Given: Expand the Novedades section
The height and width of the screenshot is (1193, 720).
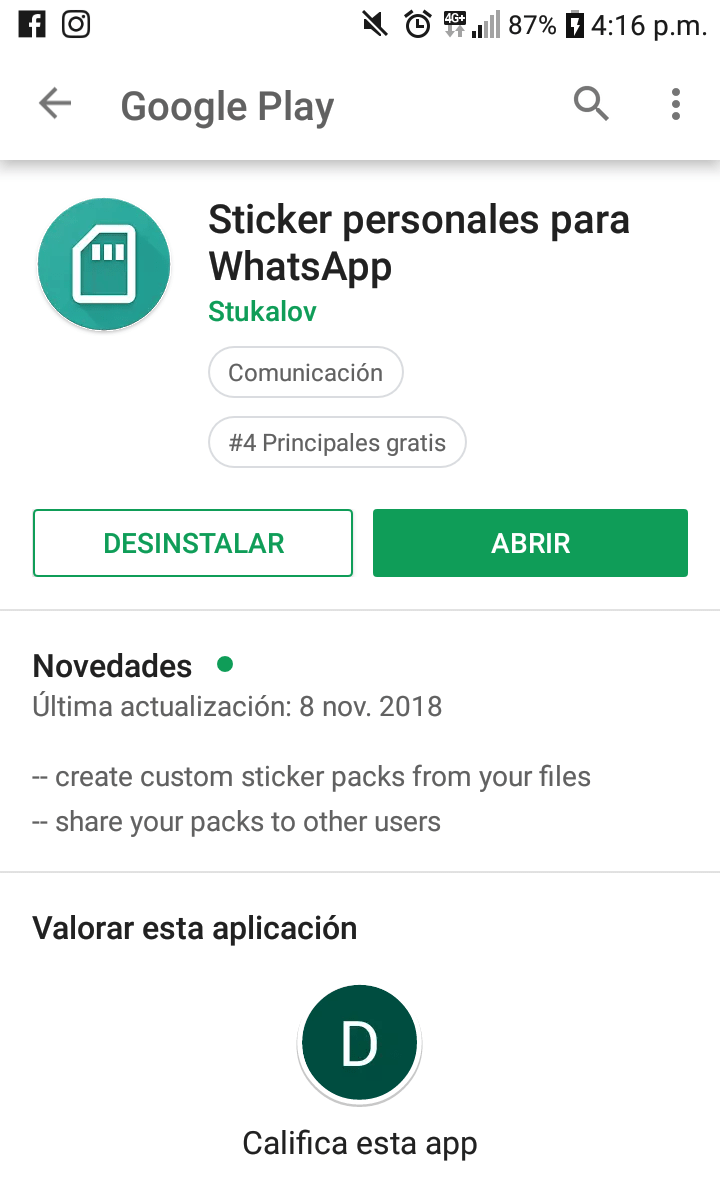Looking at the screenshot, I should point(112,666).
